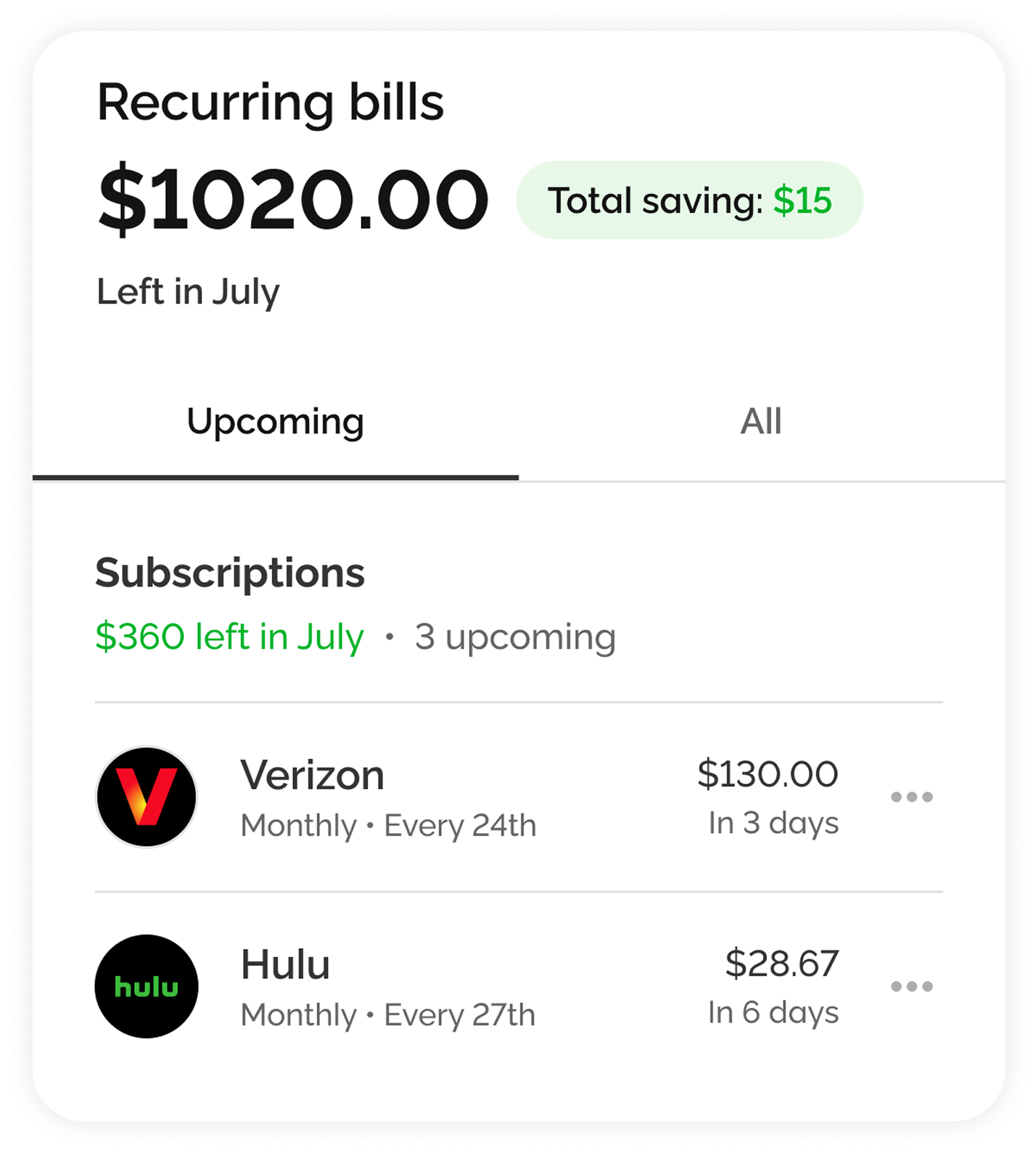Open the three-dot menu for Hulu
This screenshot has width=1036, height=1153.
tap(912, 986)
